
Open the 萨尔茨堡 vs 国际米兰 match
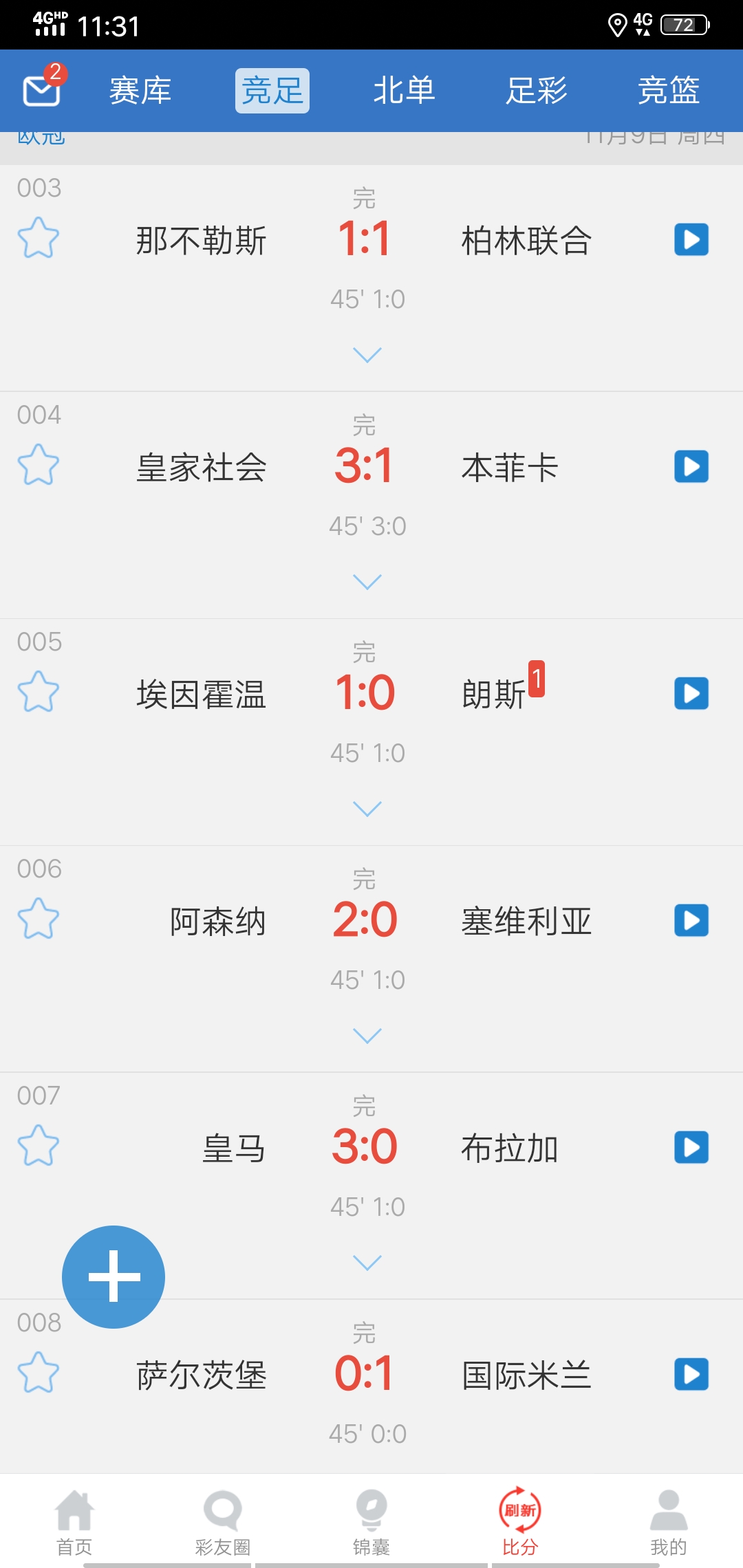pyautogui.click(x=365, y=1374)
